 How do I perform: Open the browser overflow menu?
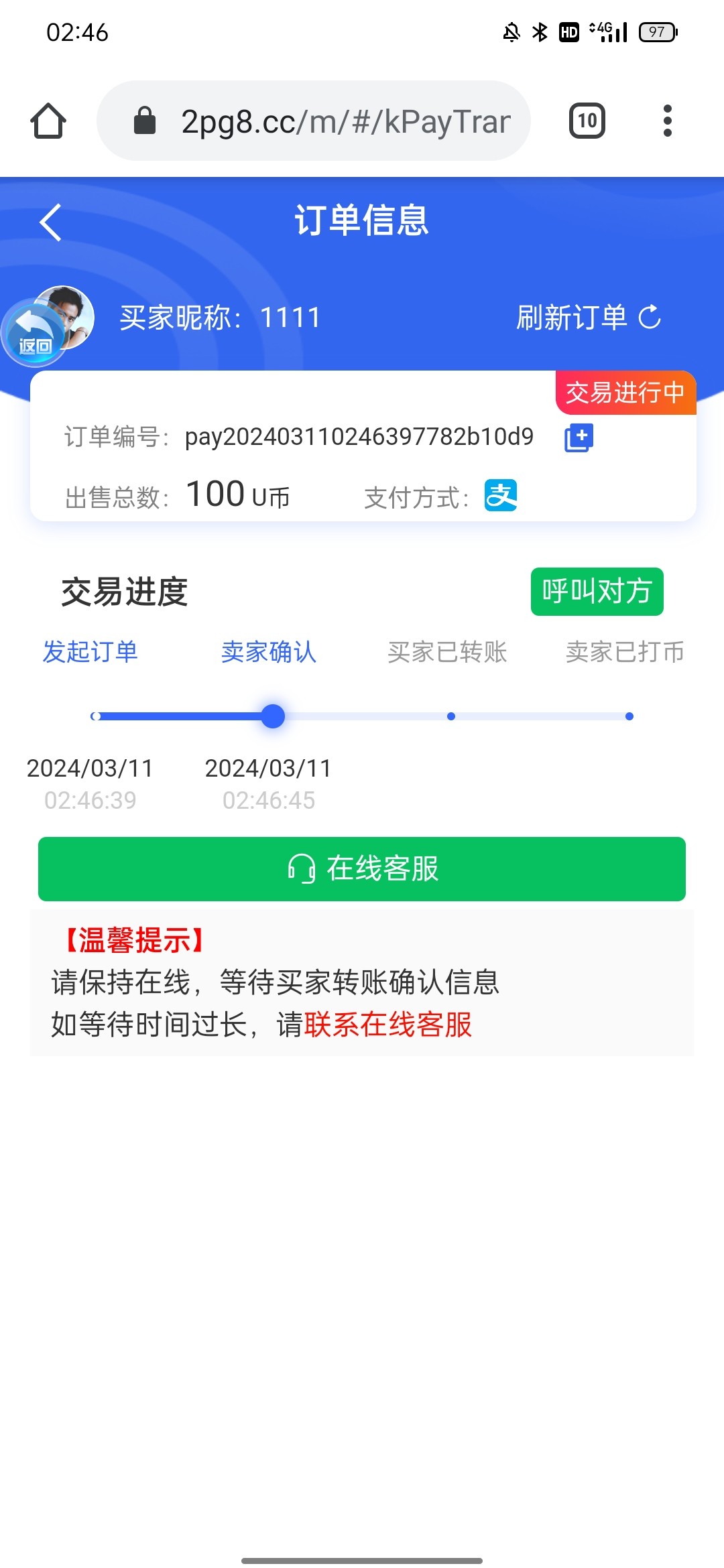(667, 121)
